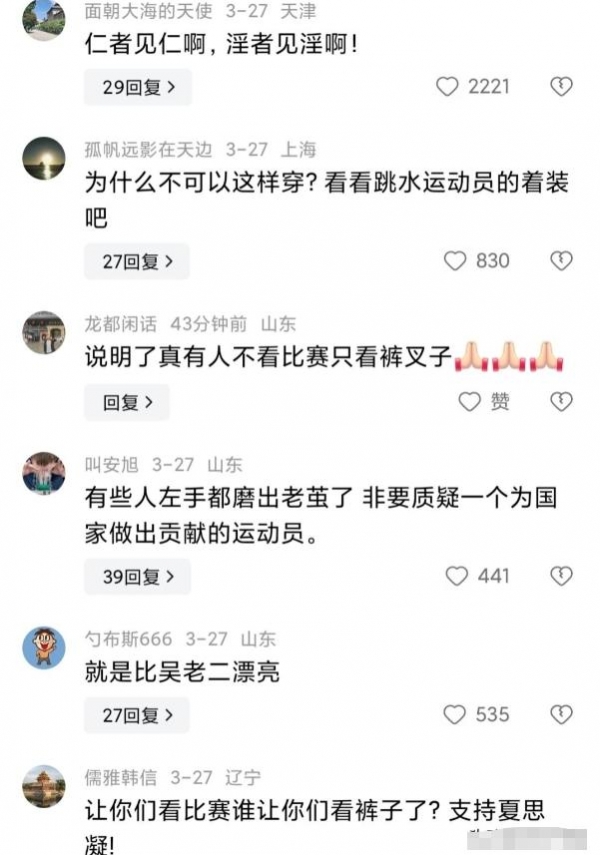Dislike the comment by 叫安旭
Screen dimensions: 600x855
[561, 576]
